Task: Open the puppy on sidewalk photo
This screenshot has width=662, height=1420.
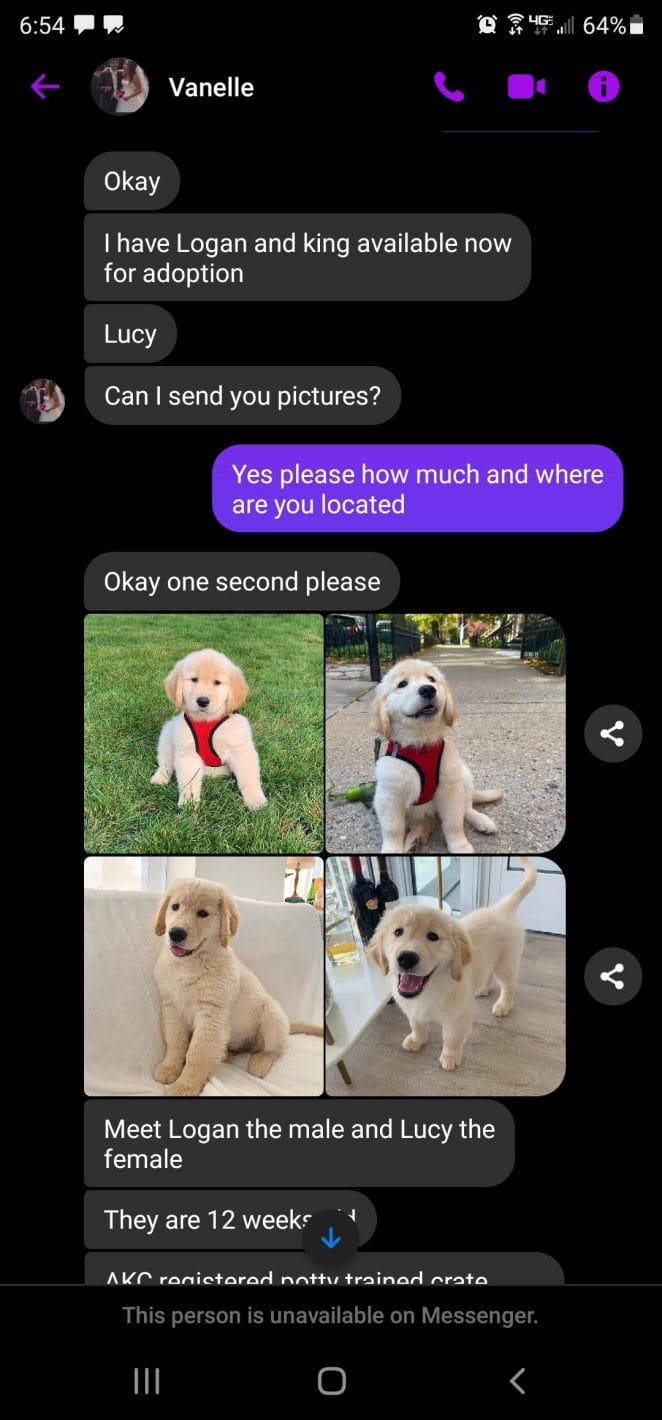Action: (x=446, y=733)
